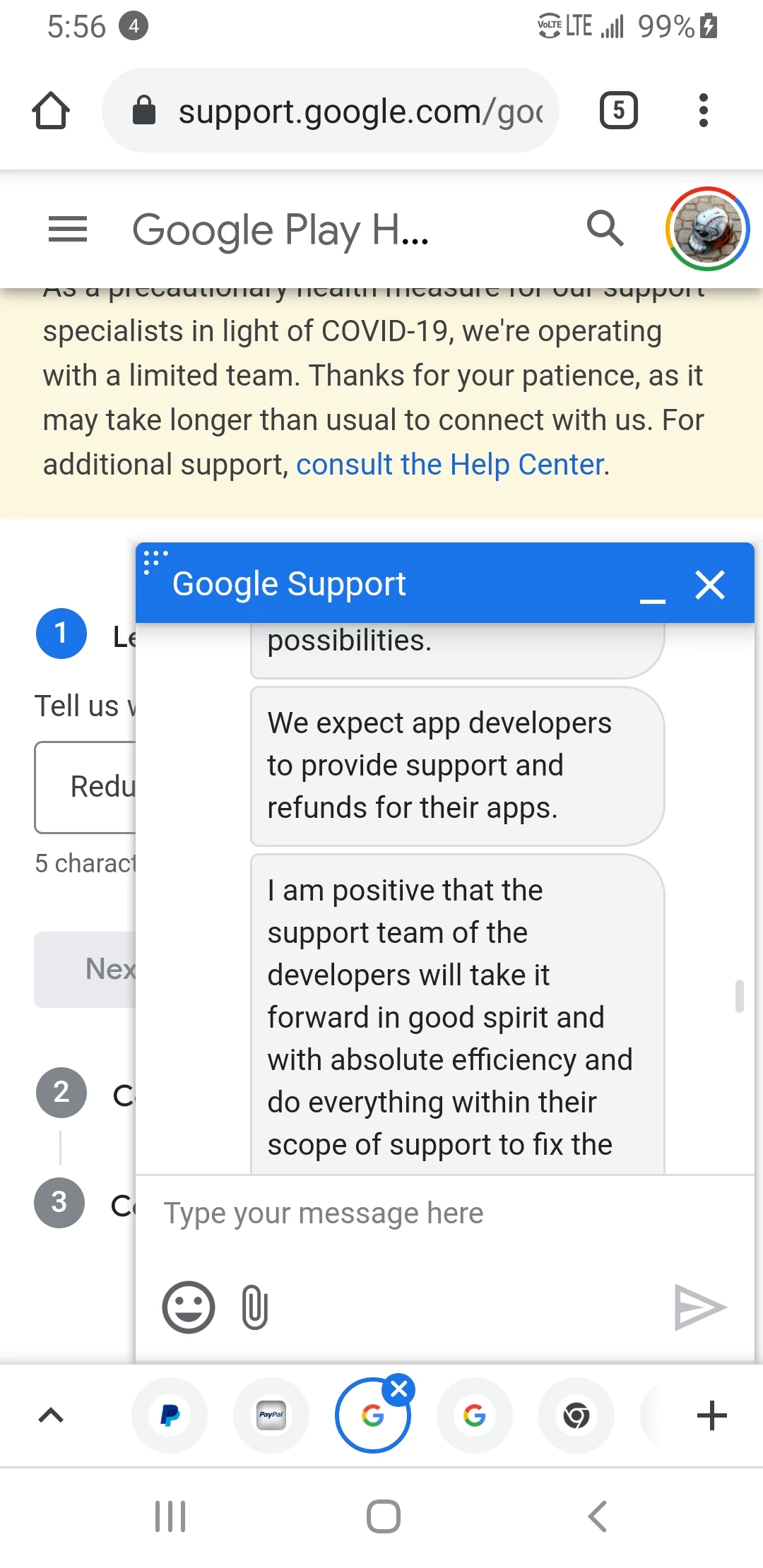Open the Google account profile picture
The width and height of the screenshot is (763, 1568).
[x=707, y=229]
